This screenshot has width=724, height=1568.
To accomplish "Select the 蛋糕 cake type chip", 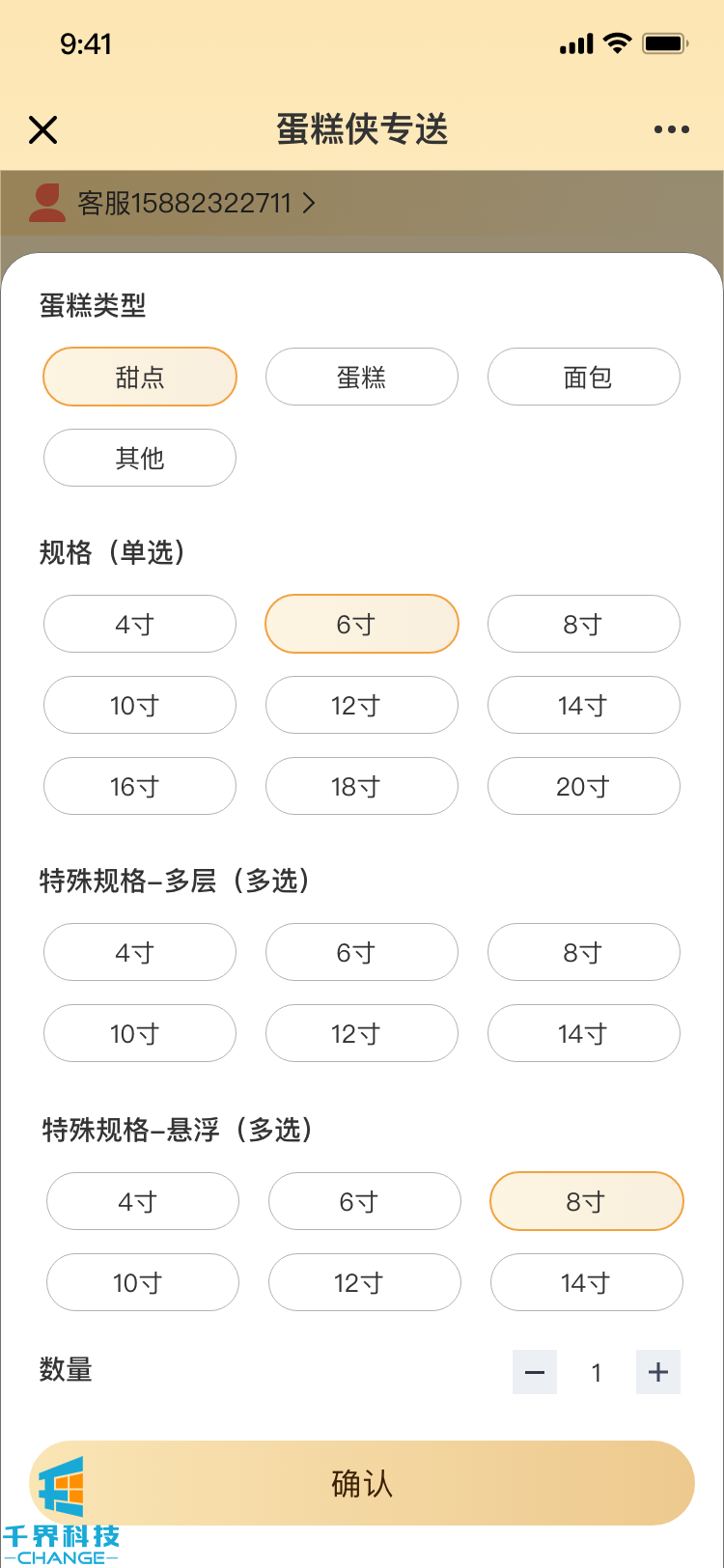I will coord(361,377).
